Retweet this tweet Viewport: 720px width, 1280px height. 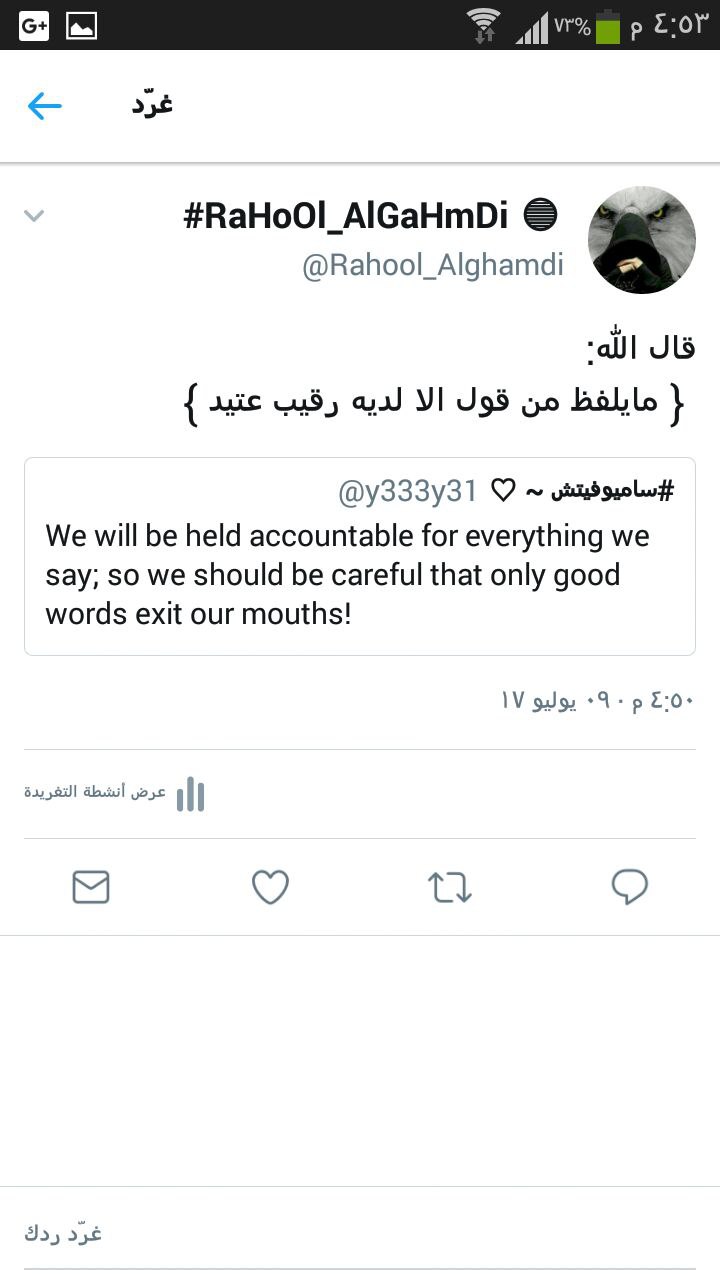coord(450,887)
